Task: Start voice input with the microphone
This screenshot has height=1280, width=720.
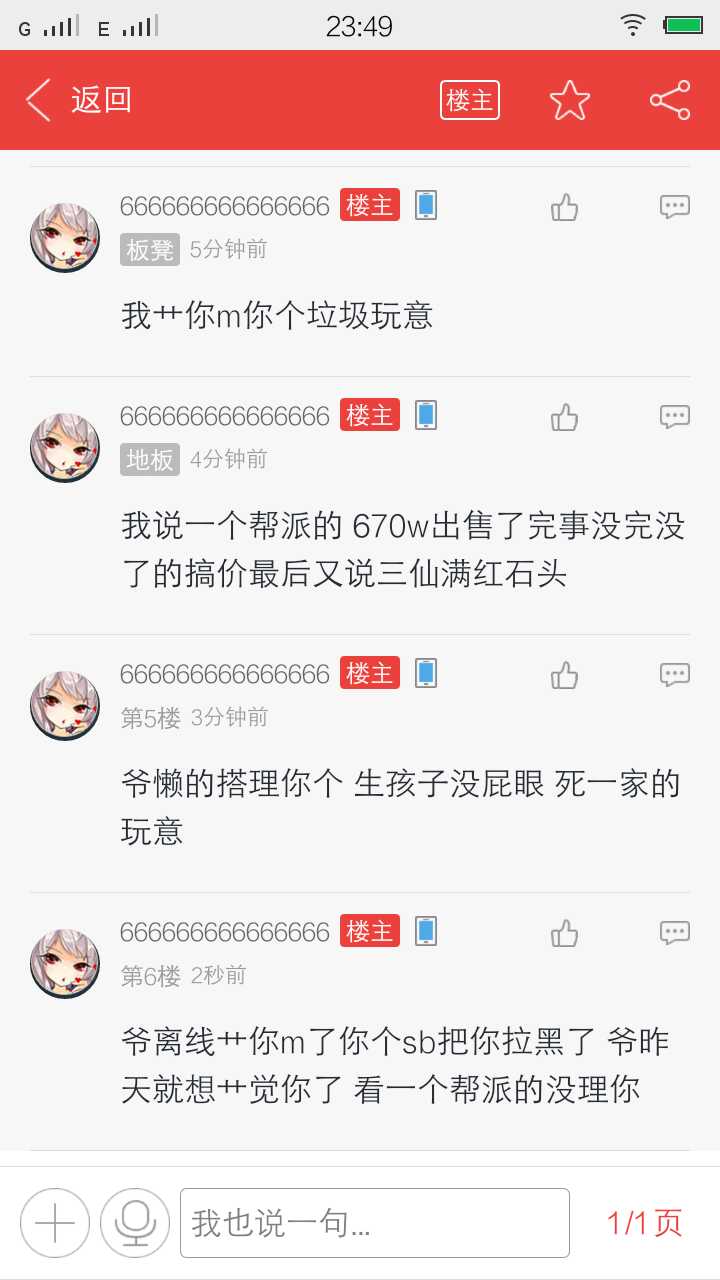Action: pos(135,1222)
